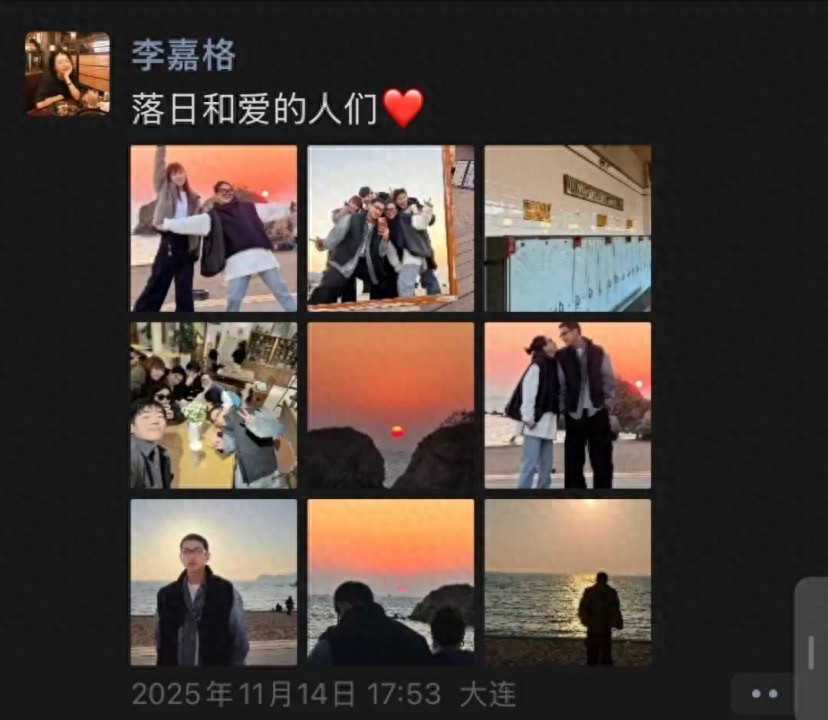The height and width of the screenshot is (720, 828).
Task: Open the station platform photo
Action: 567,228
